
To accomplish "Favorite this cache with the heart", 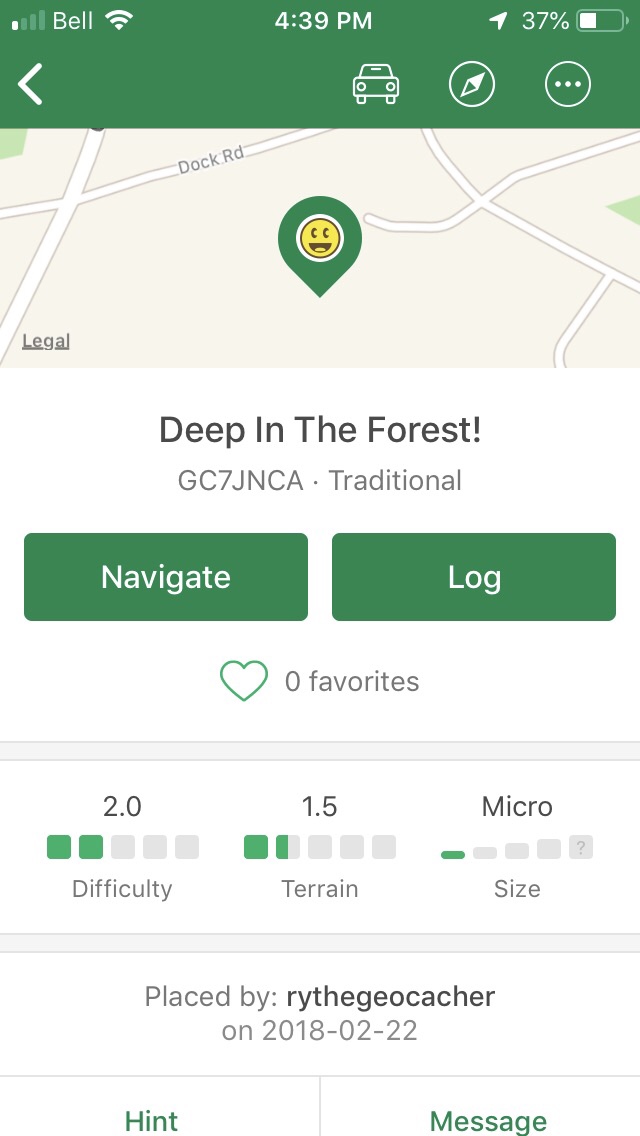I will pyautogui.click(x=244, y=681).
